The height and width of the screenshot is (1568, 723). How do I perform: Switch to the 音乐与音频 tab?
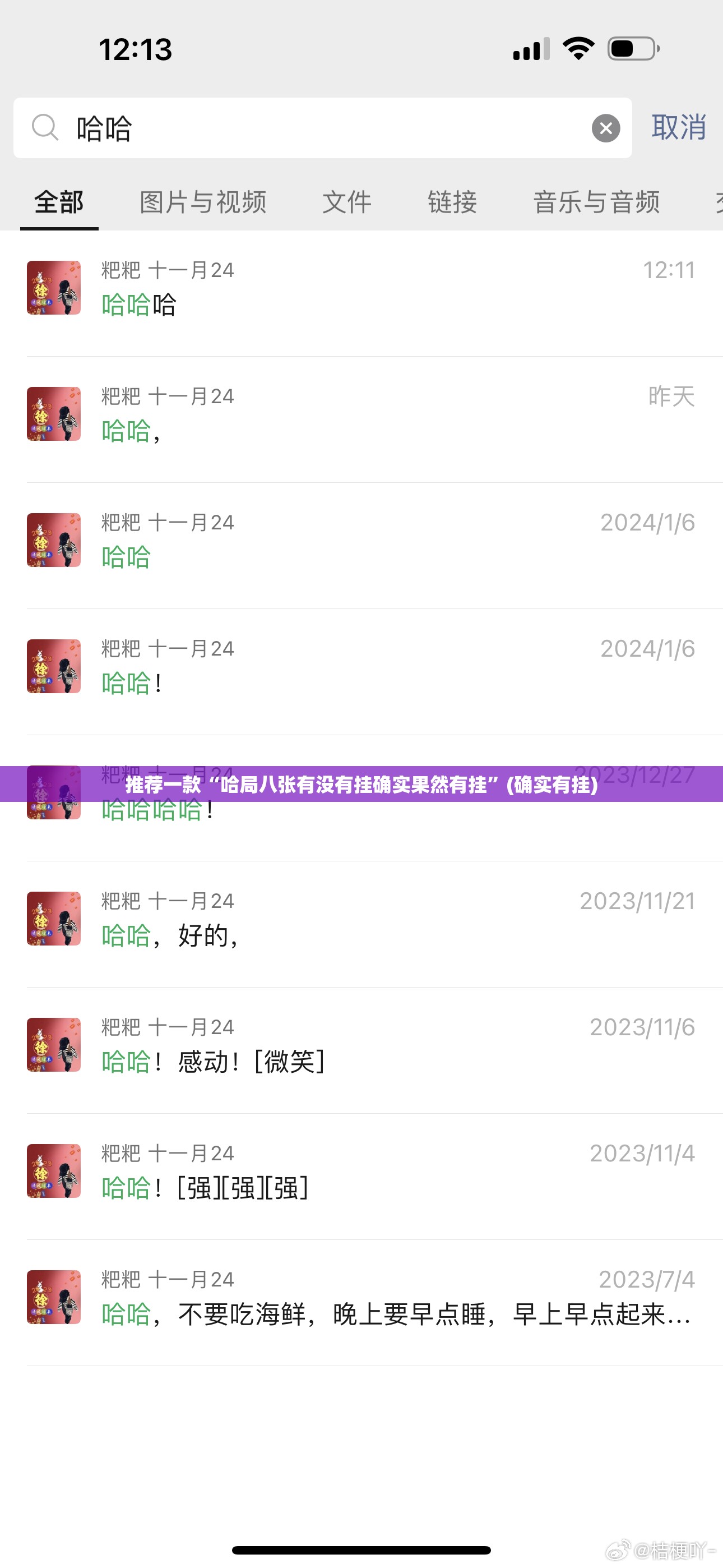(x=596, y=202)
